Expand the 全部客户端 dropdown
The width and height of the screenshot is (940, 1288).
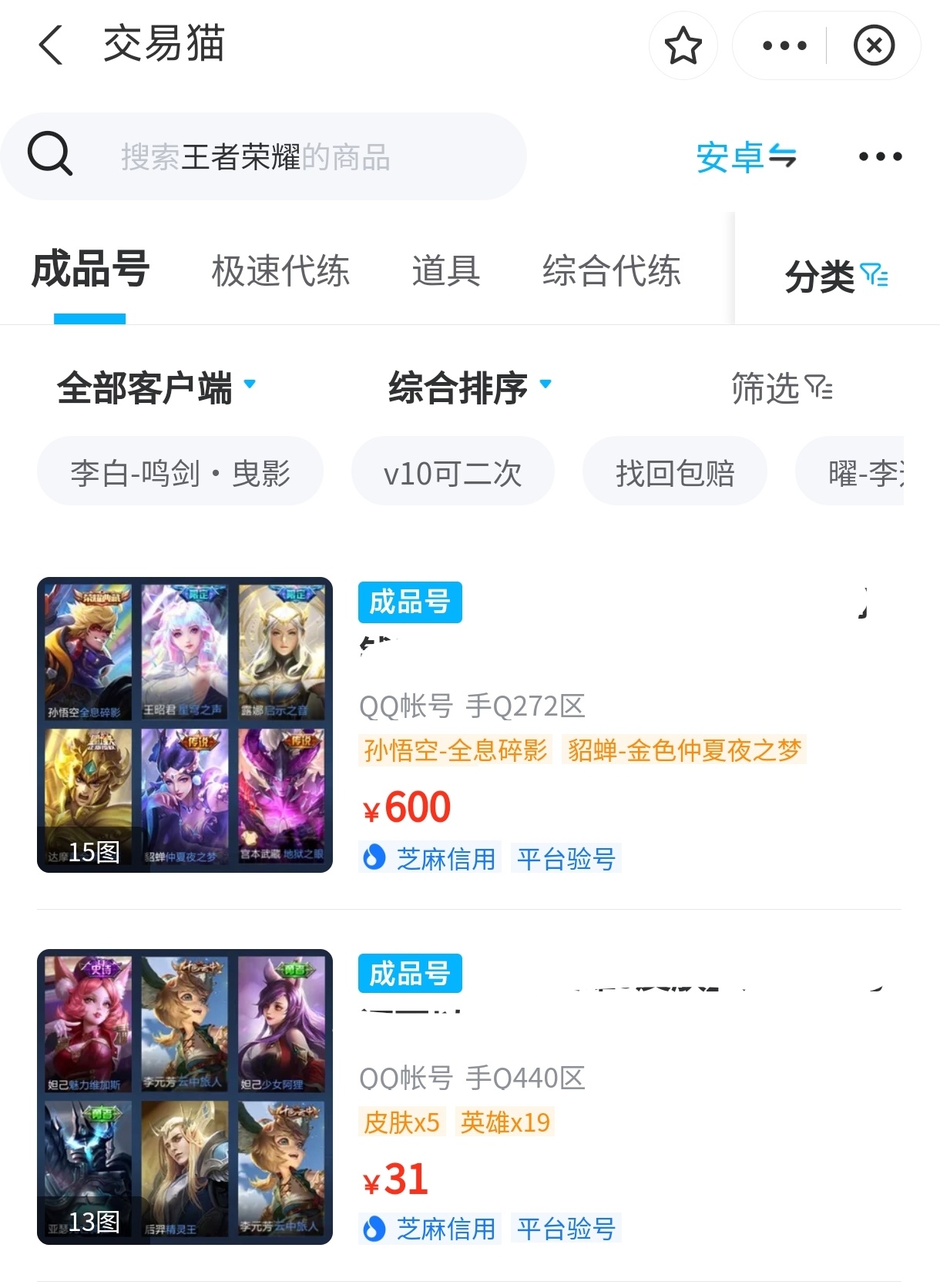pos(156,387)
